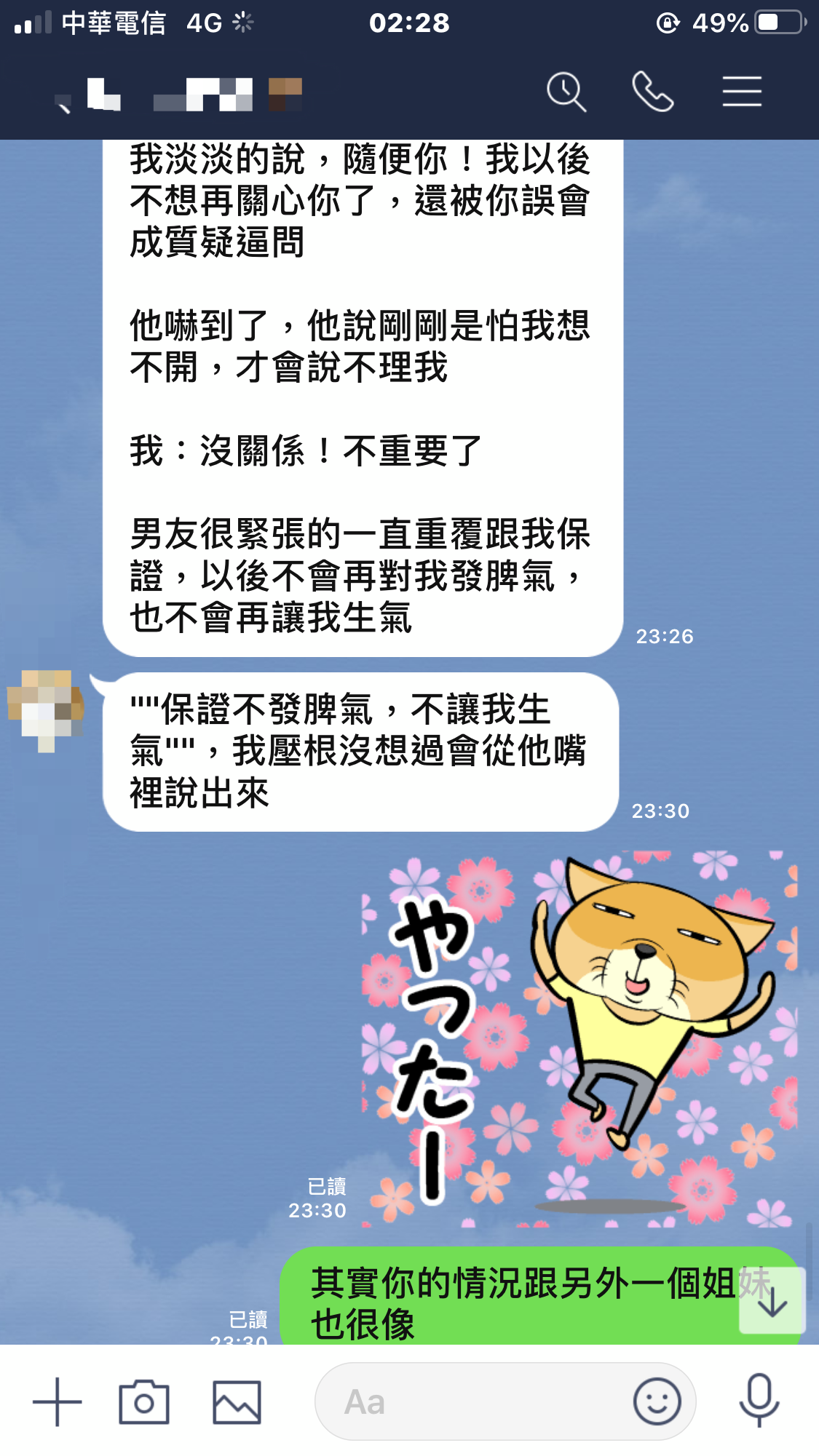
Task: Search within this chat
Action: pyautogui.click(x=566, y=92)
